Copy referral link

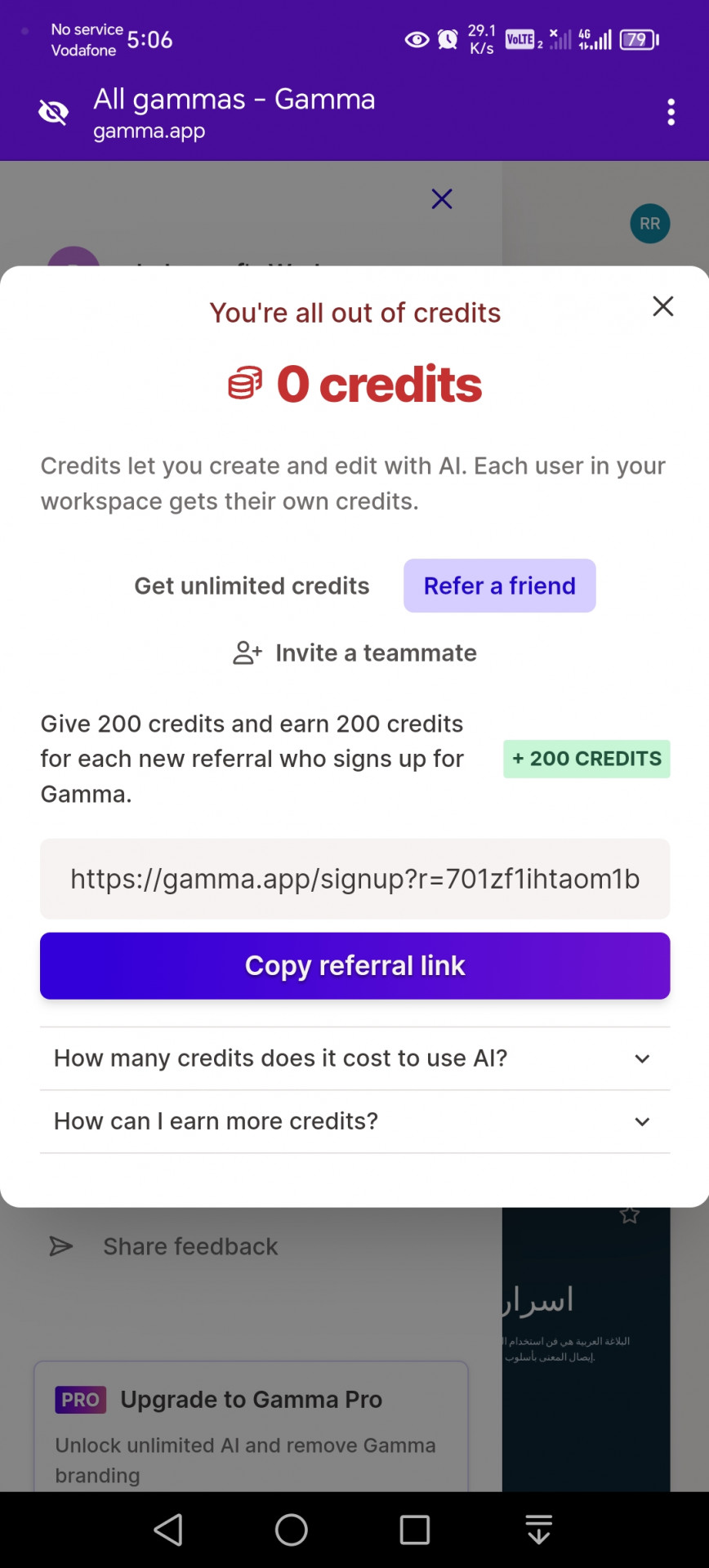[x=354, y=965]
